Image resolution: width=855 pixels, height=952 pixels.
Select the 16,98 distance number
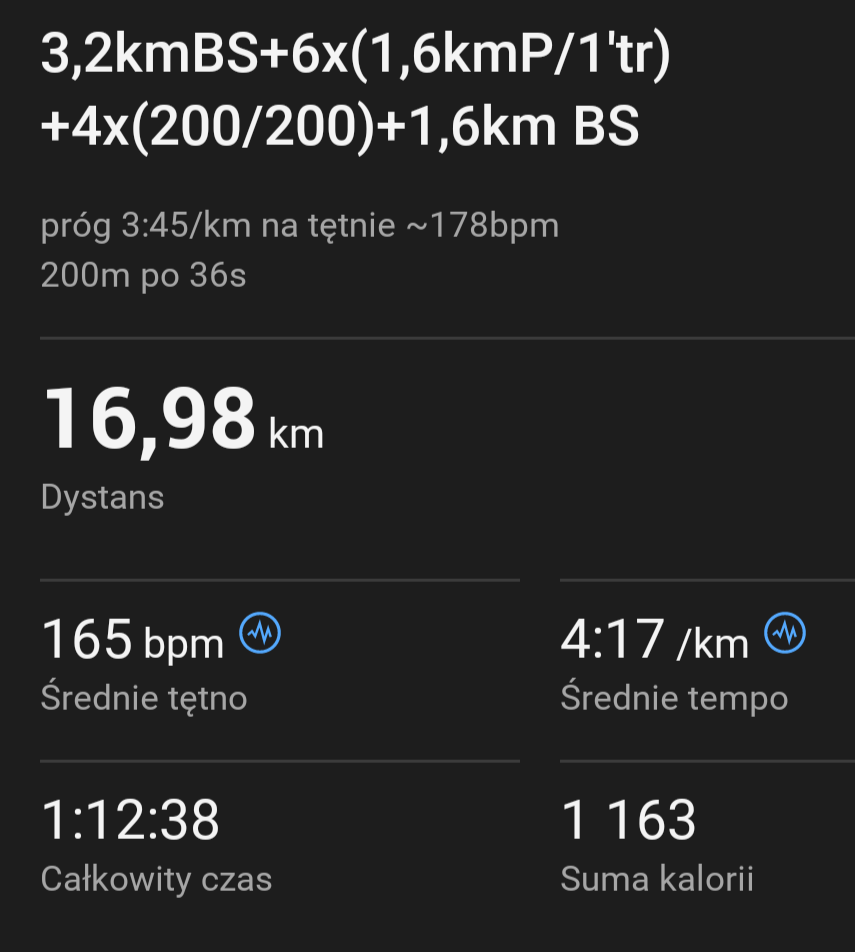[150, 418]
